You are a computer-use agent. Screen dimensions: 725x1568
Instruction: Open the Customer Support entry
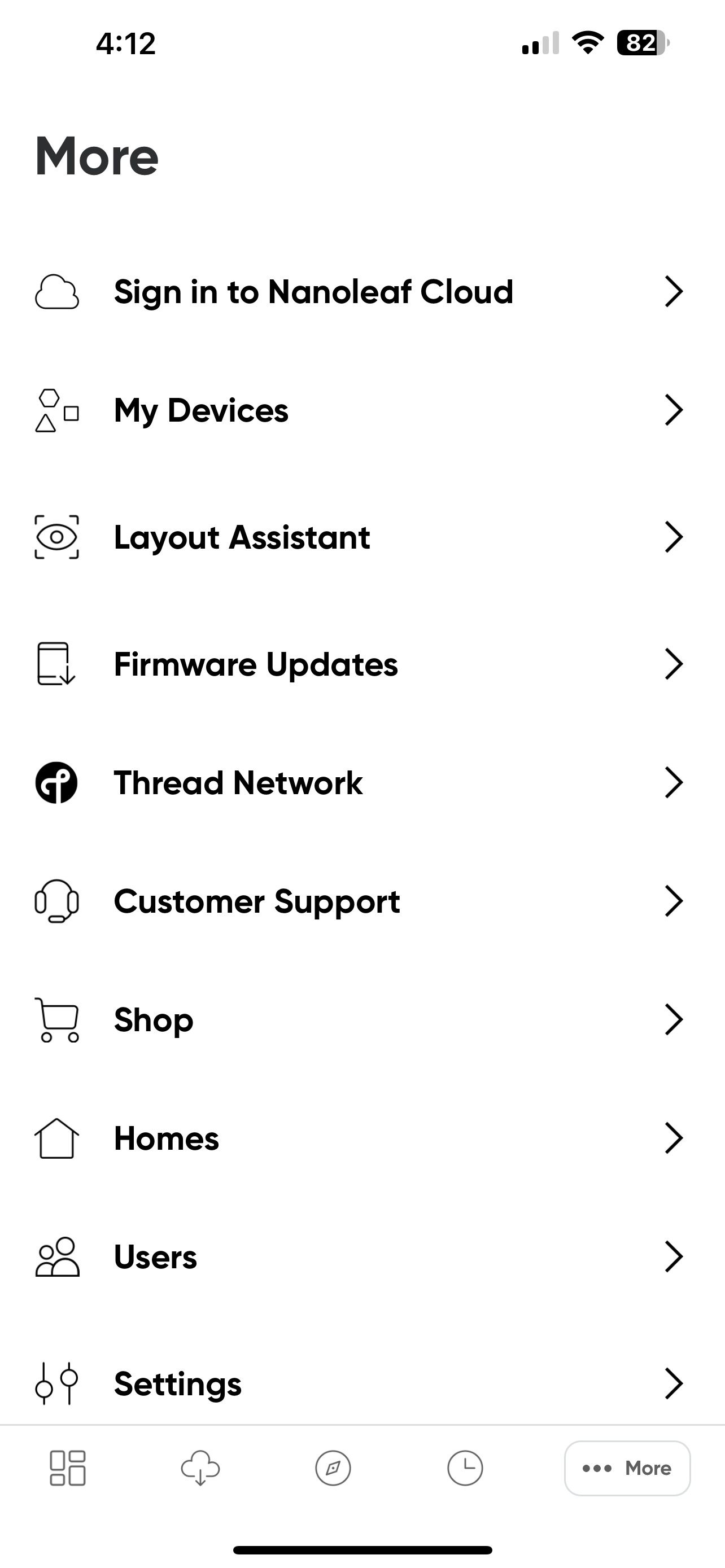click(x=256, y=901)
